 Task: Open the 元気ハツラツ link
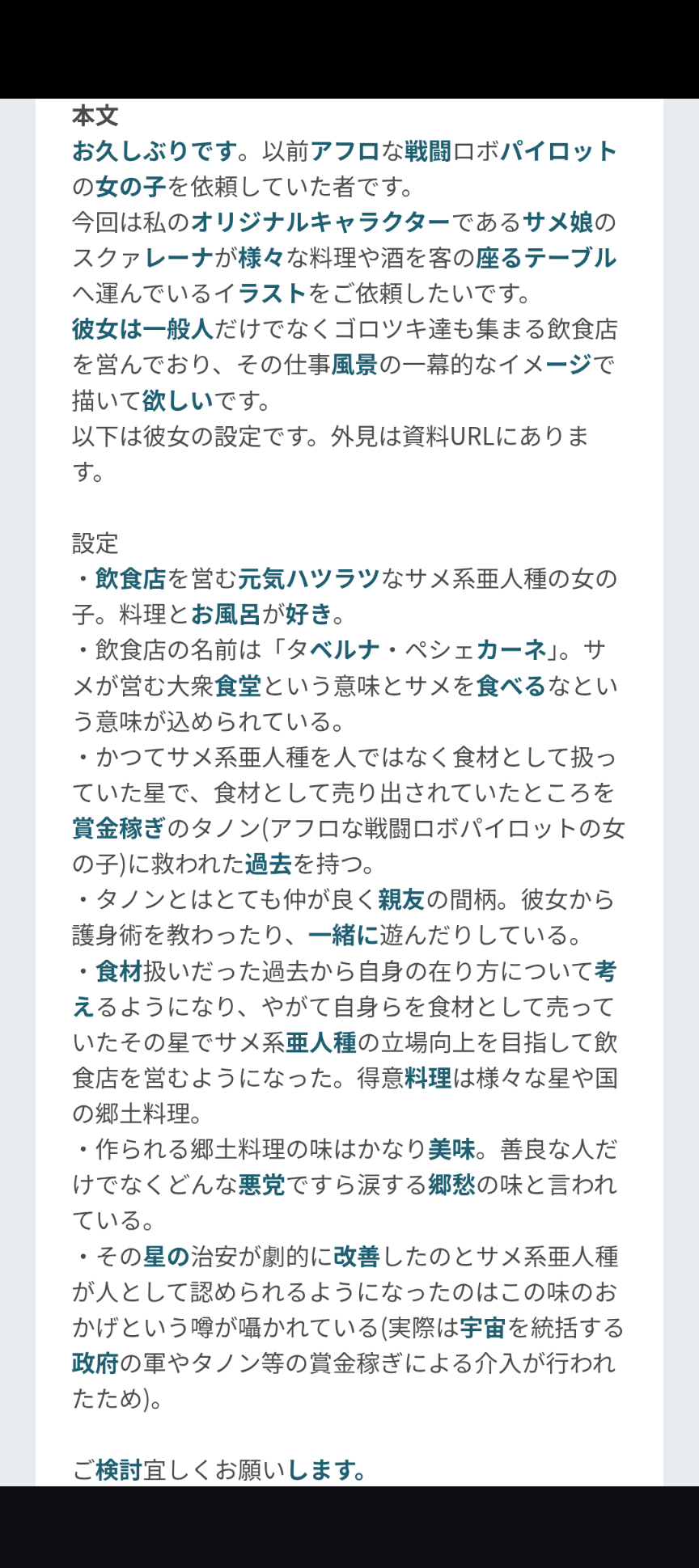[x=308, y=579]
